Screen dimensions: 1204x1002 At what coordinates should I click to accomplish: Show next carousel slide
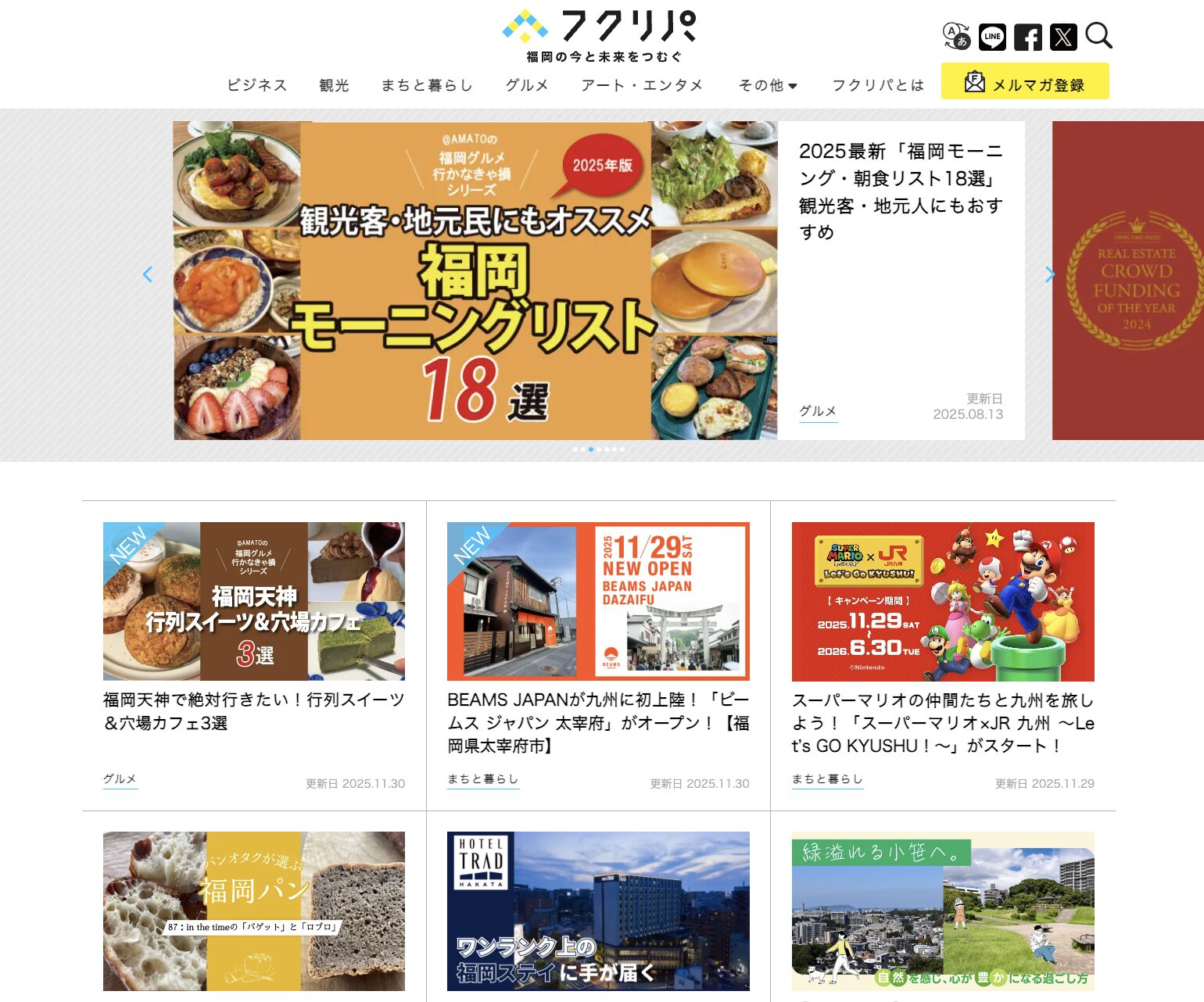click(1050, 274)
